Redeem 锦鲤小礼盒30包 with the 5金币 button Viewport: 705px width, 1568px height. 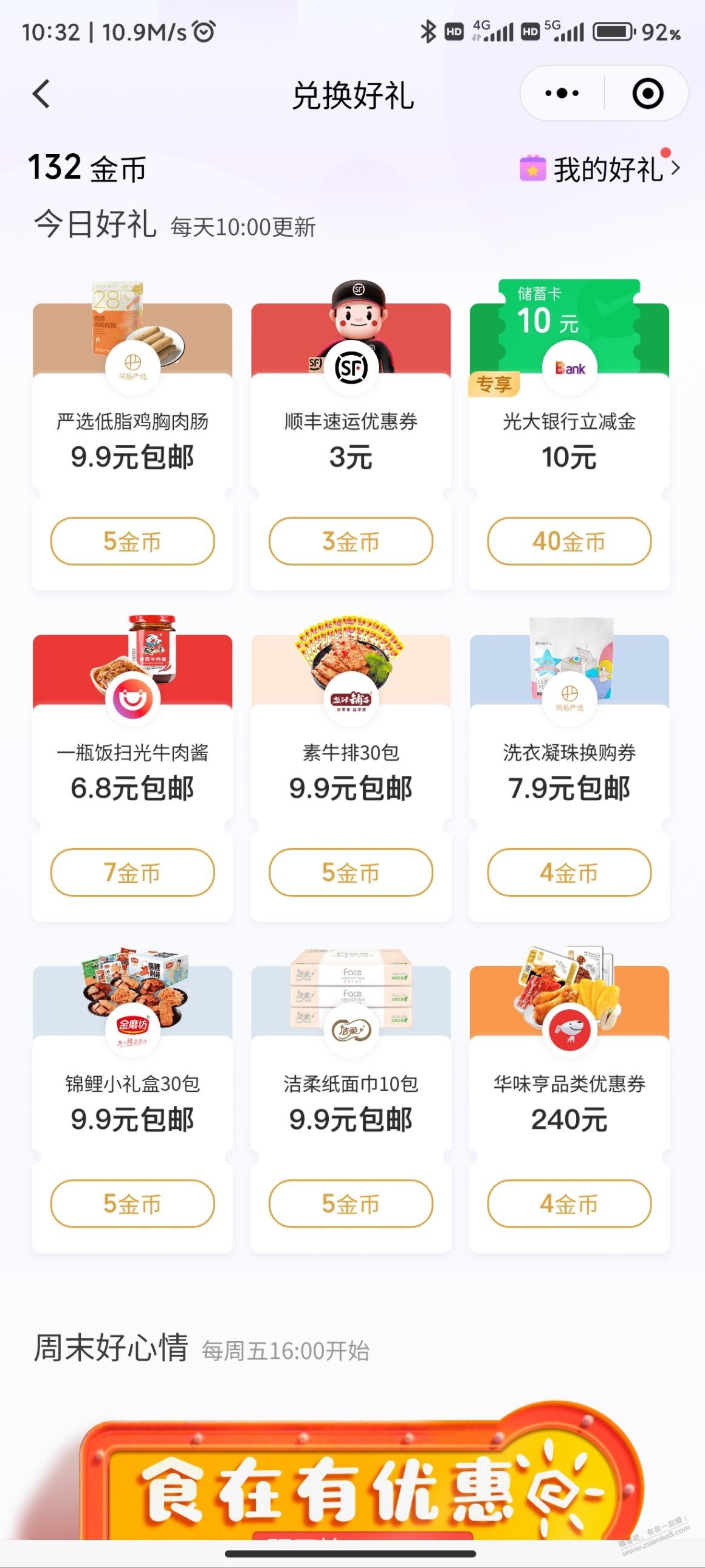point(132,1203)
